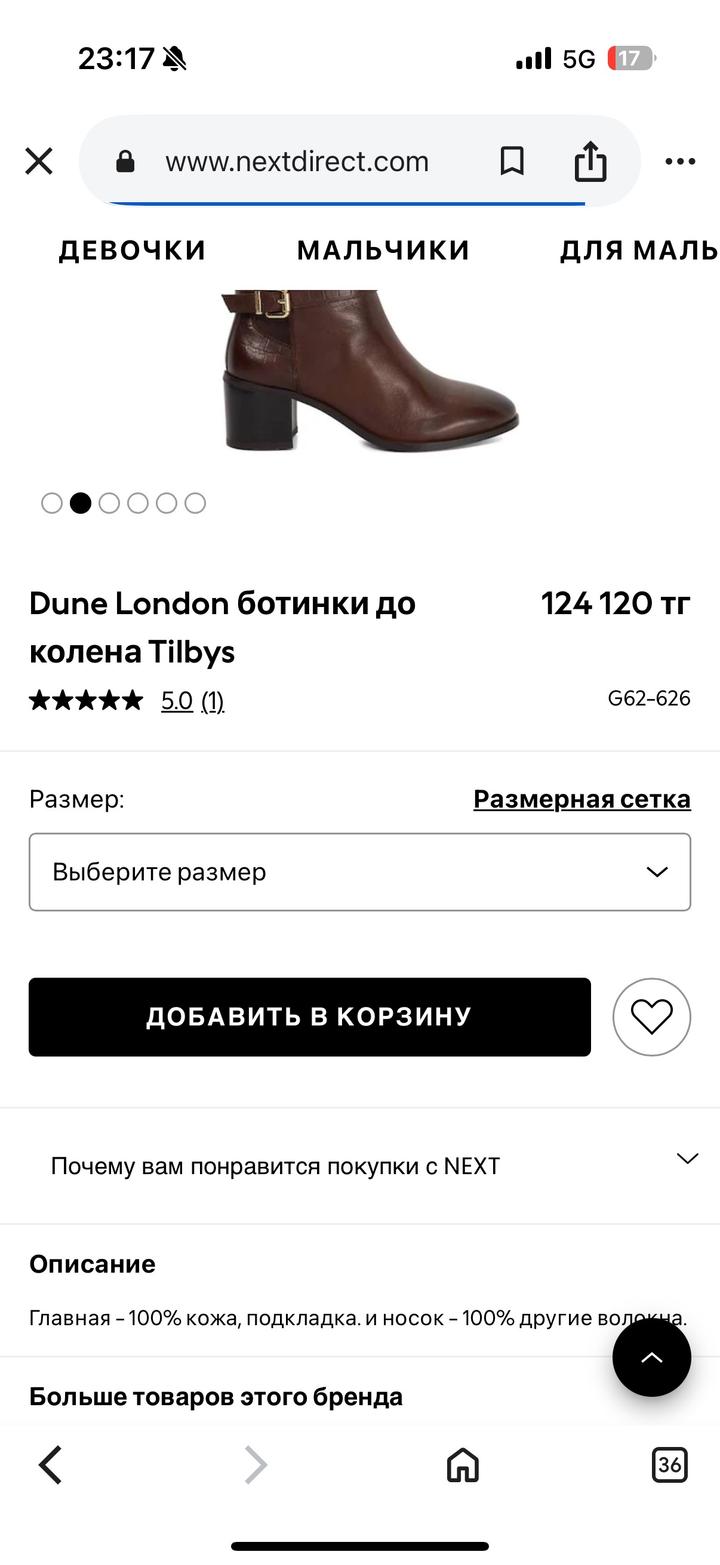Tap the nextdirect.com address bar
Viewport: 720px width, 1565px height.
point(296,161)
